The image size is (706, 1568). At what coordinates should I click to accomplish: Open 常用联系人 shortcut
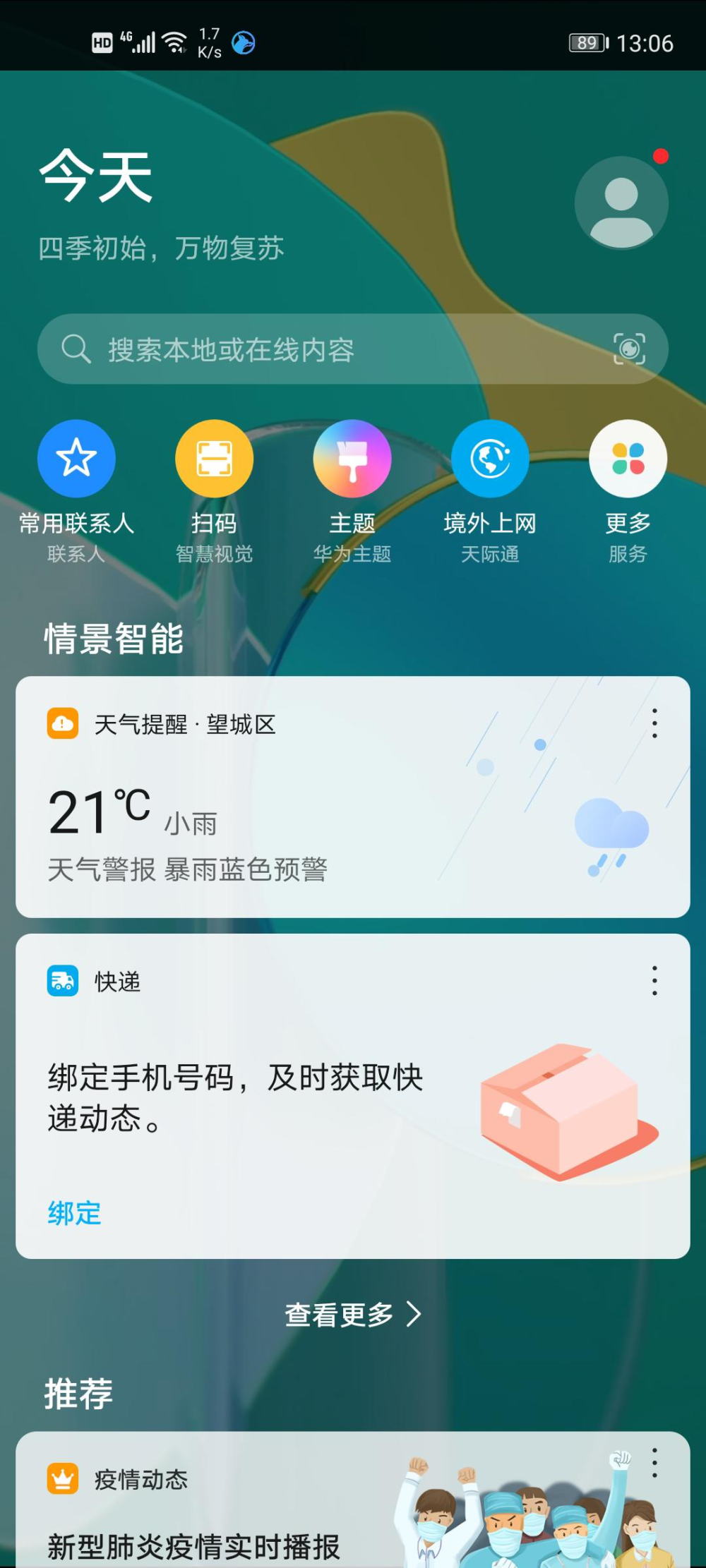(76, 491)
